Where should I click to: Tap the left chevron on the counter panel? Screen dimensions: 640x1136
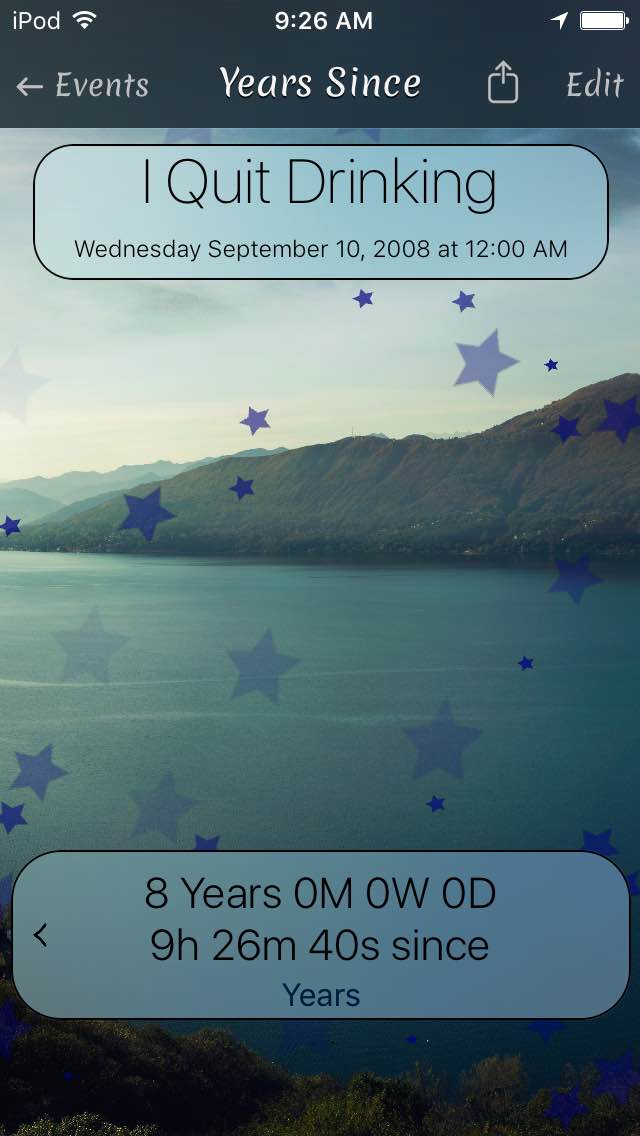(x=41, y=935)
